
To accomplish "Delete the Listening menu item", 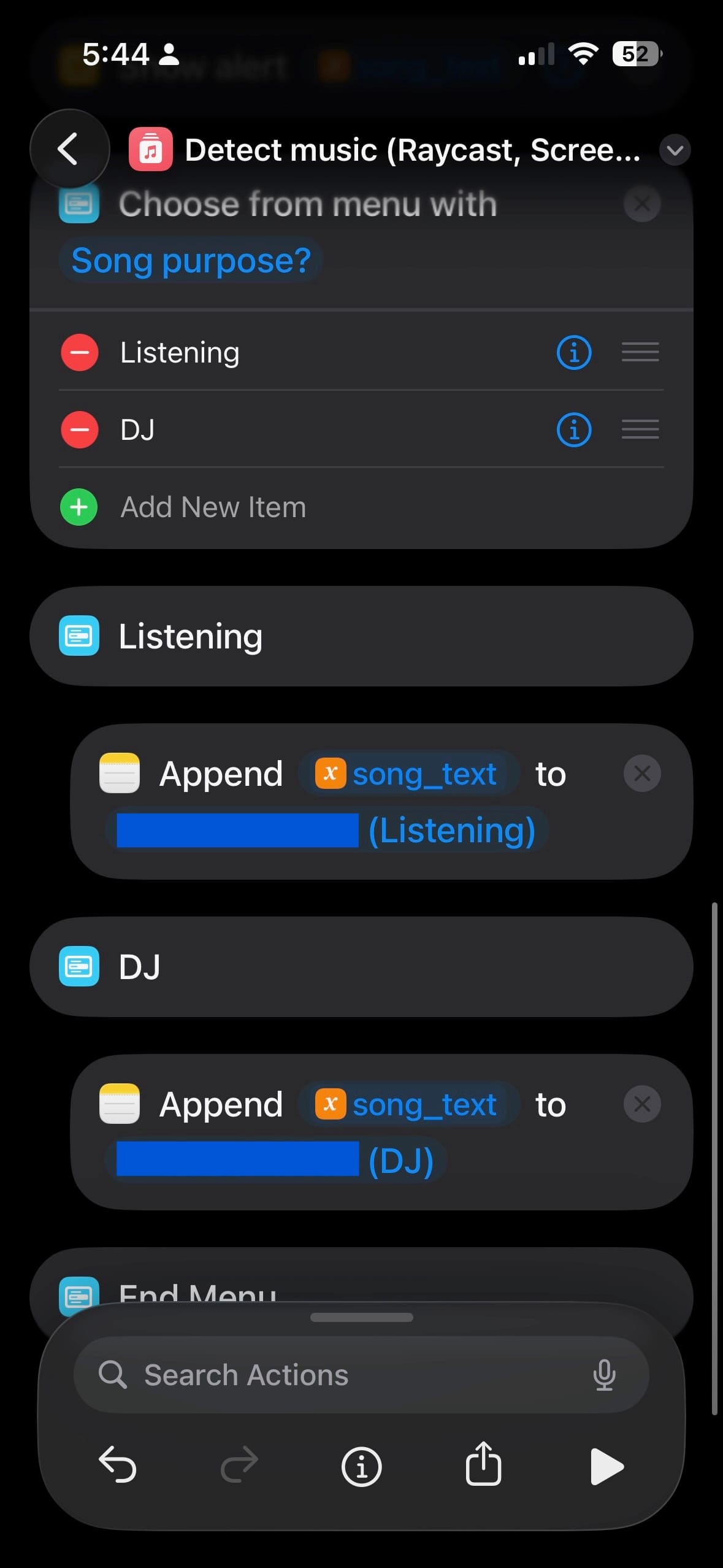I will click(x=80, y=352).
